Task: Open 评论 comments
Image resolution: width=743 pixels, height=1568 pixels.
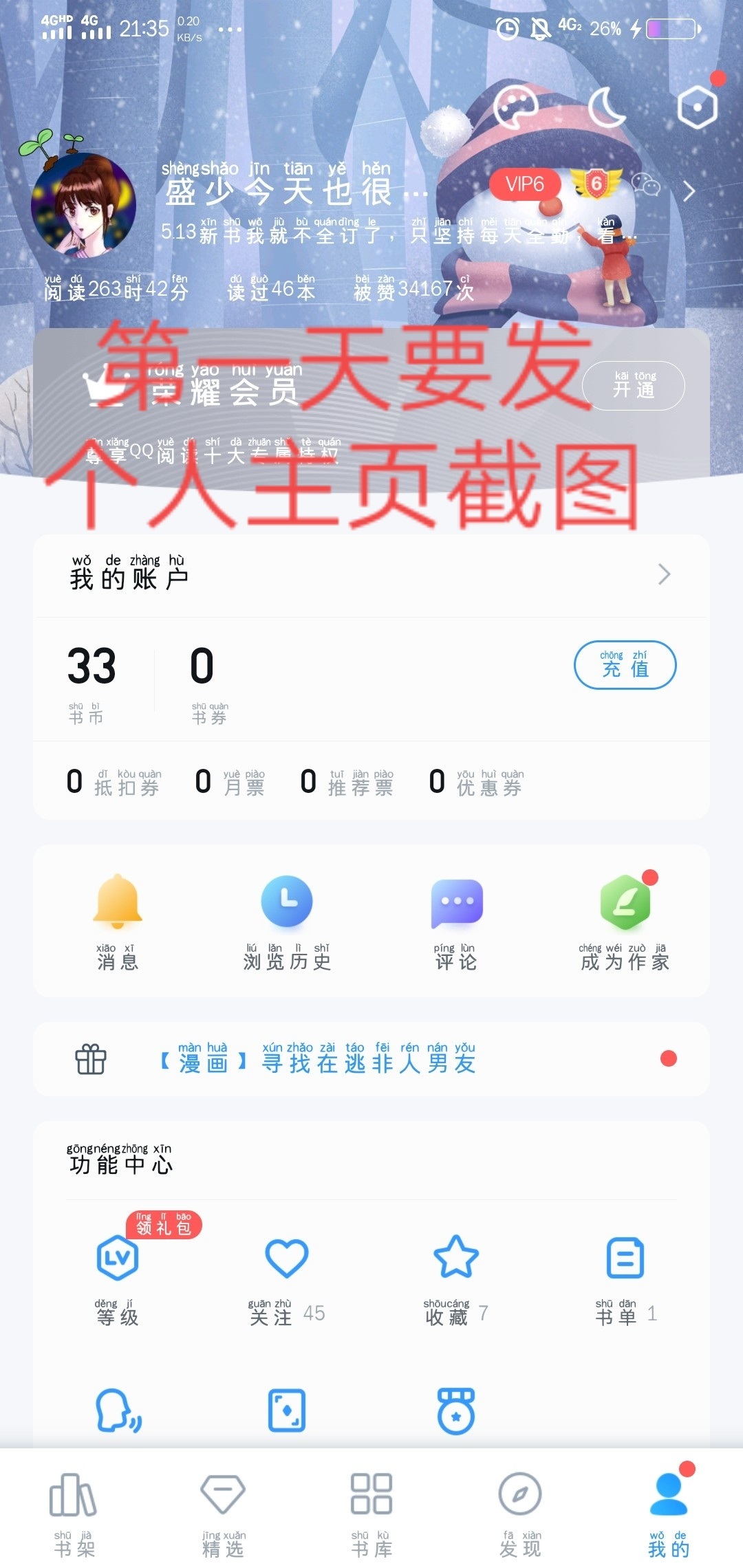Action: (456, 922)
